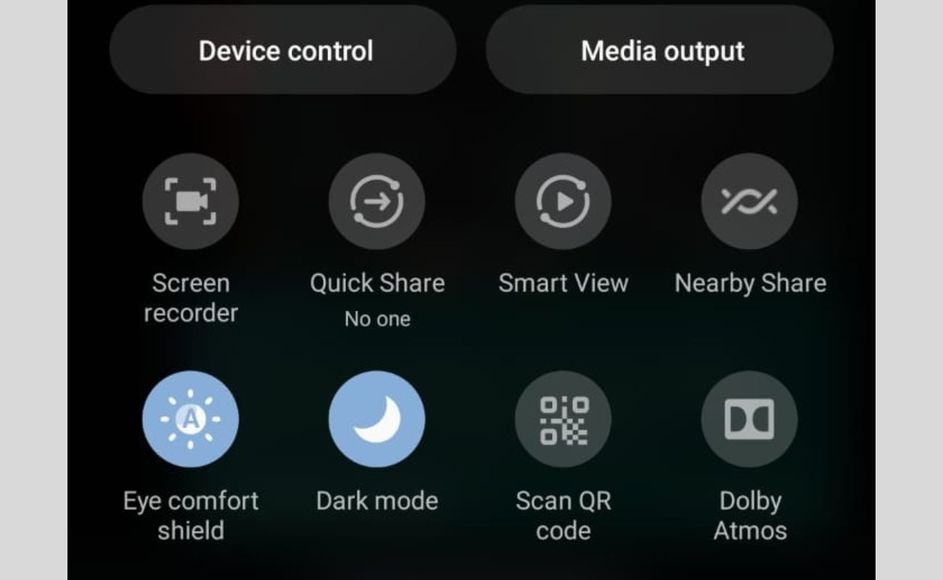The height and width of the screenshot is (580, 943).
Task: Enable Smart View
Action: 563,202
